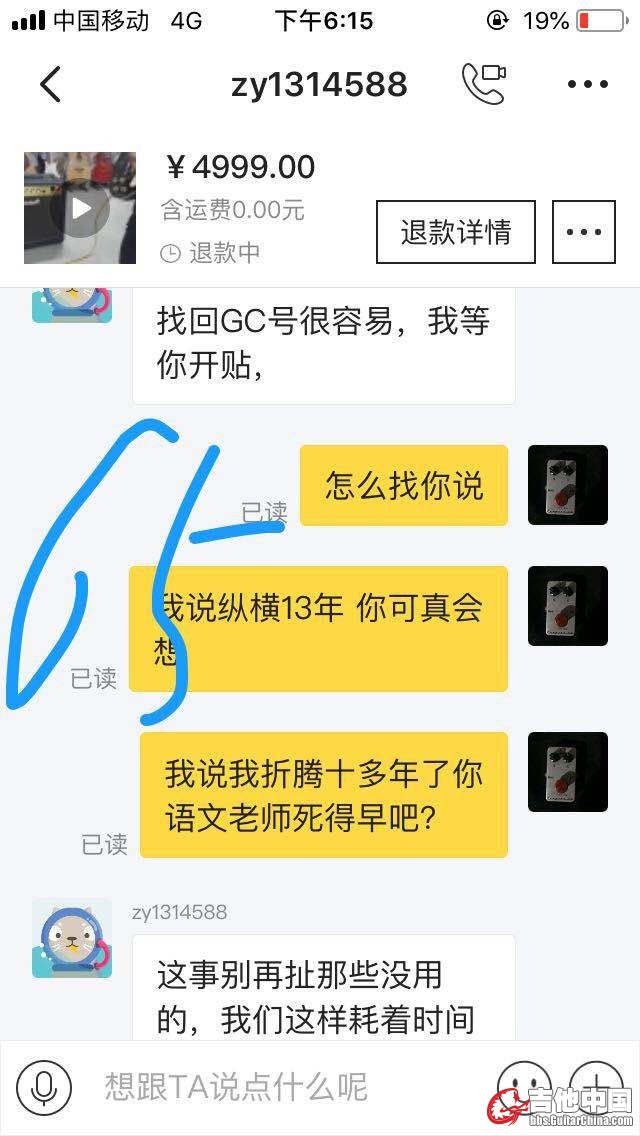Open the top-right overflow menu

coord(588,84)
